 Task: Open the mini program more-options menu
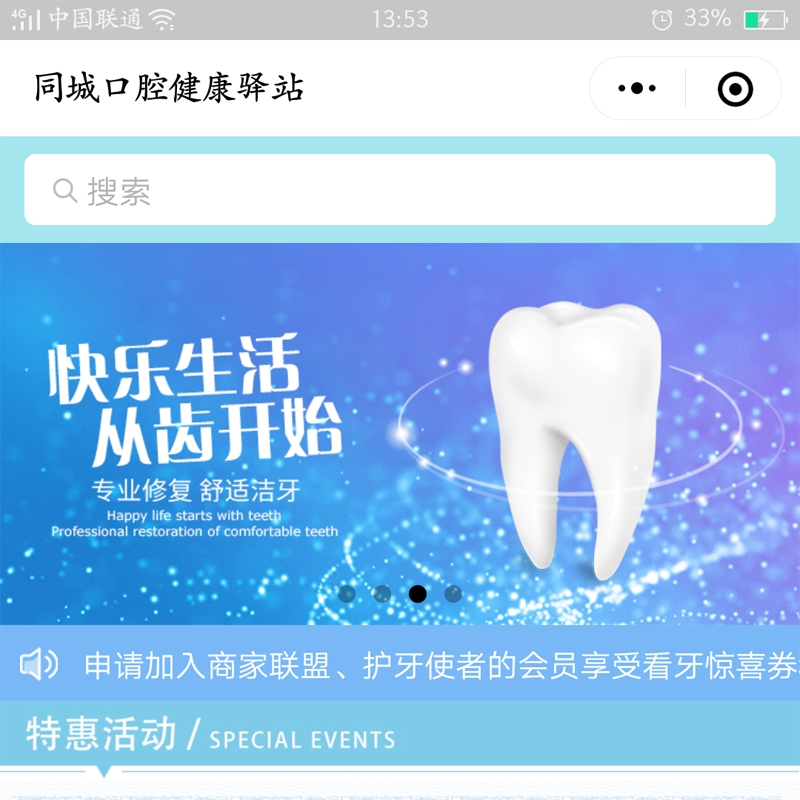(637, 89)
